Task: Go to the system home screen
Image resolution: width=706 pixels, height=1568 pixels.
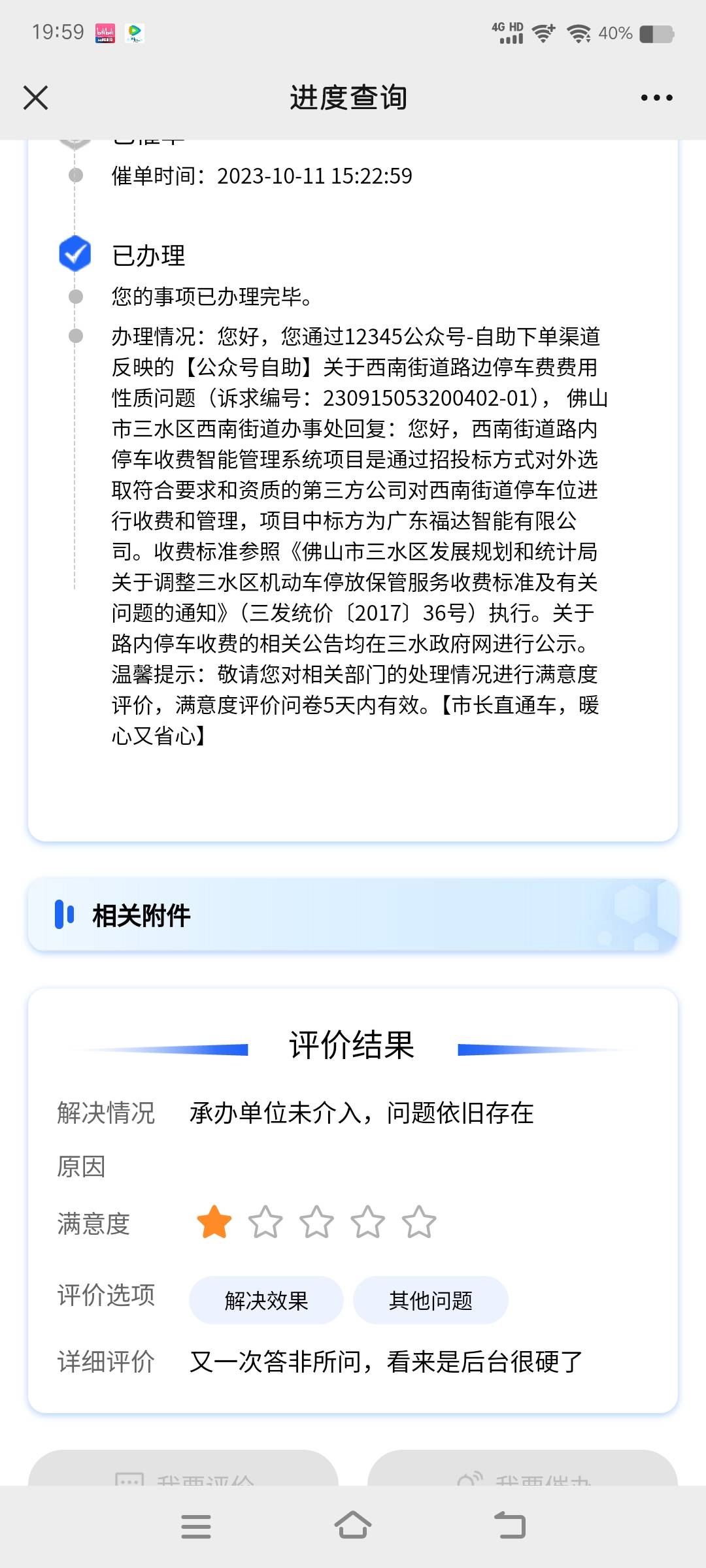Action: click(x=353, y=1526)
